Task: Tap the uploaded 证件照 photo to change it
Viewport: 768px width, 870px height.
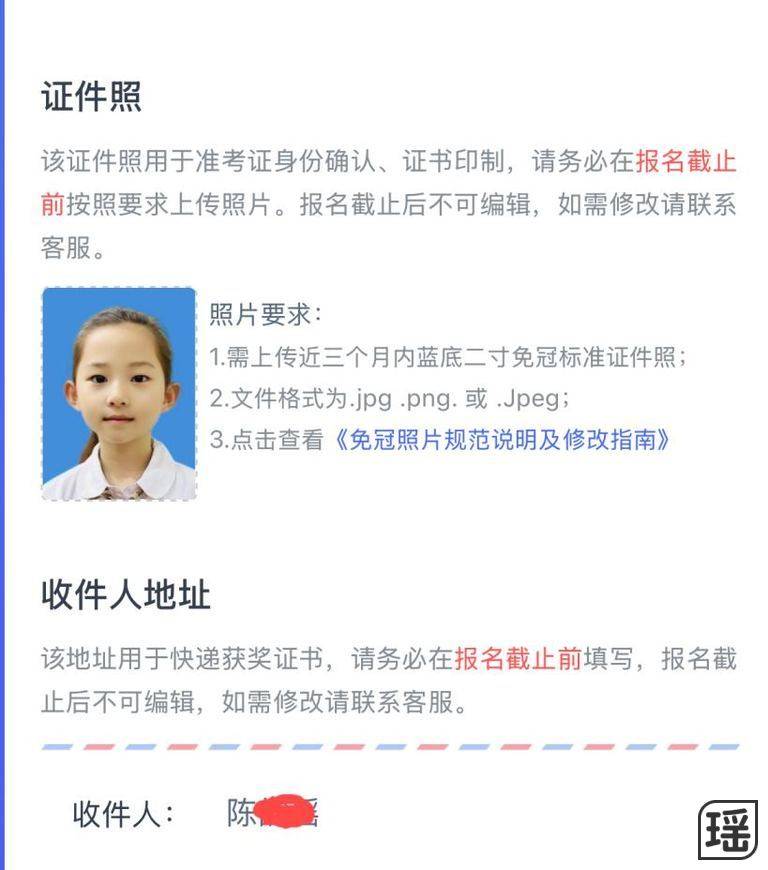Action: click(x=119, y=394)
